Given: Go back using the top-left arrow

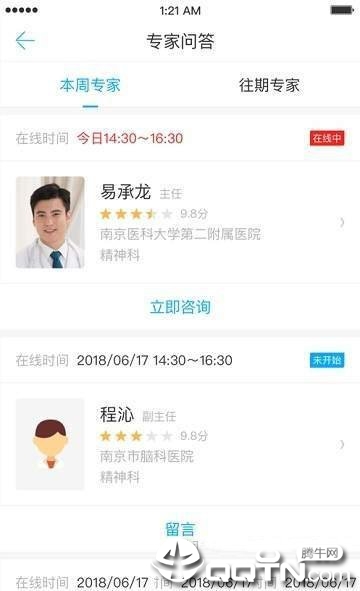Looking at the screenshot, I should [25, 41].
